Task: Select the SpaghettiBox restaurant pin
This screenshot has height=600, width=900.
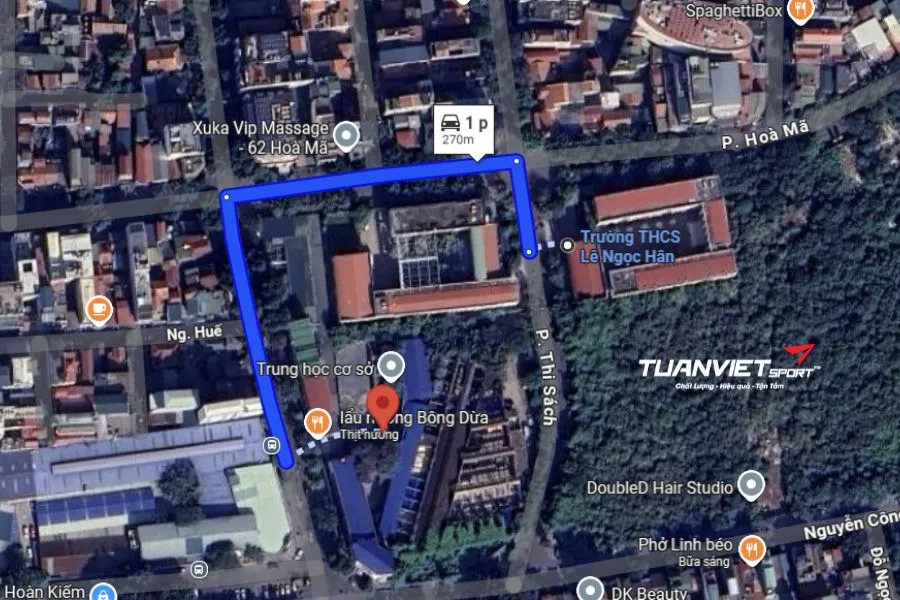Action: tap(800, 11)
